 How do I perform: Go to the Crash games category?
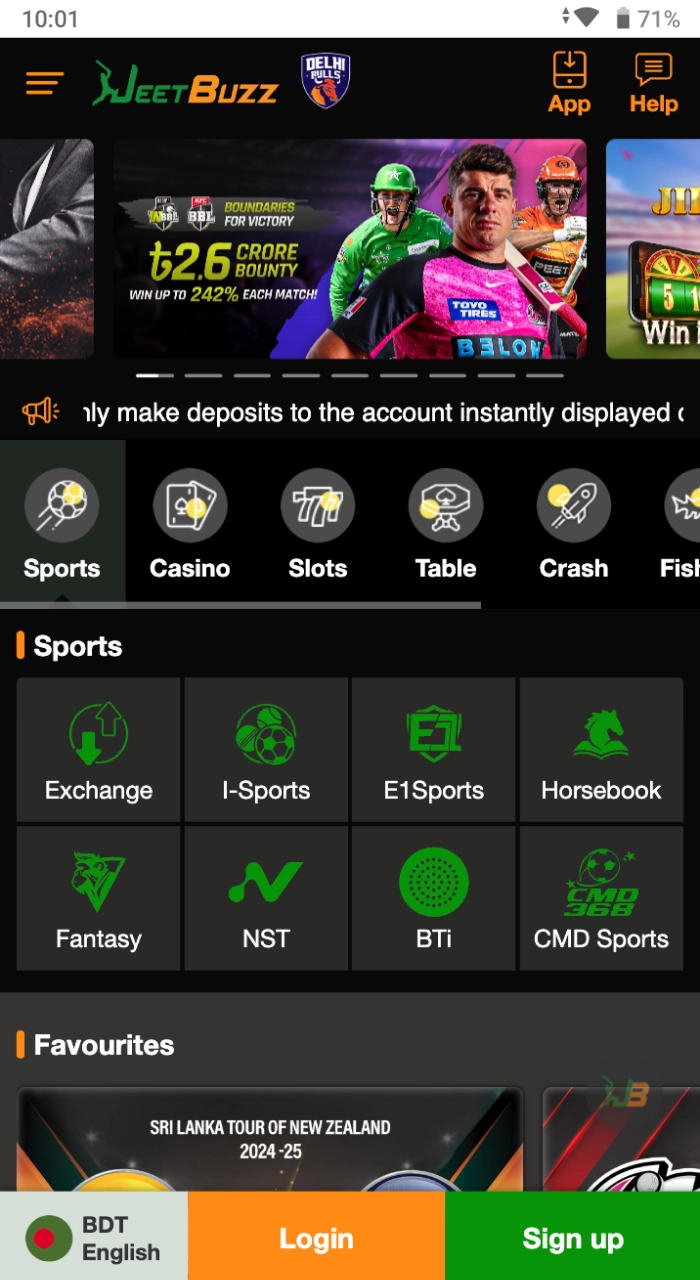click(x=574, y=525)
